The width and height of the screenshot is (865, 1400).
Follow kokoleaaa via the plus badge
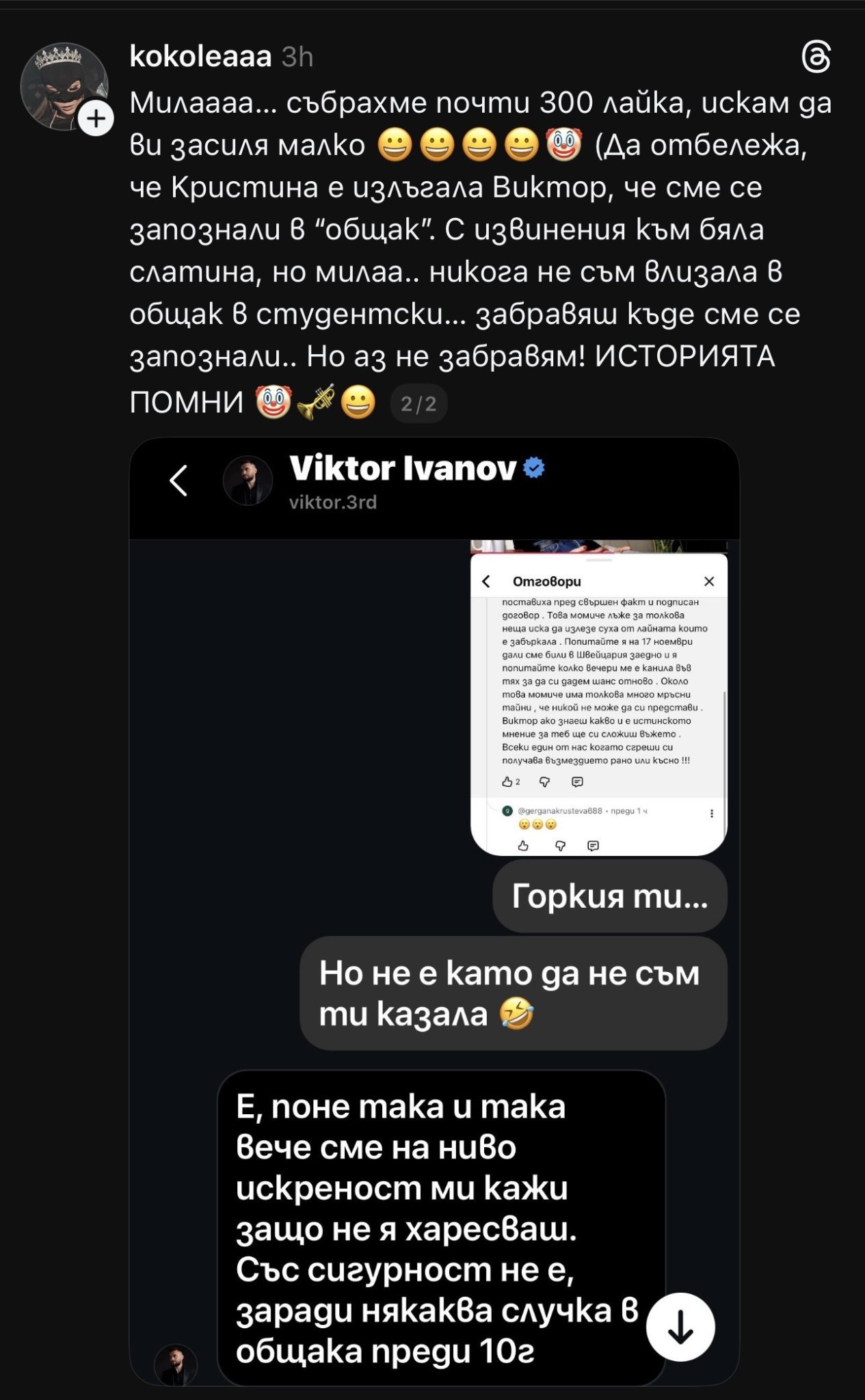96,119
